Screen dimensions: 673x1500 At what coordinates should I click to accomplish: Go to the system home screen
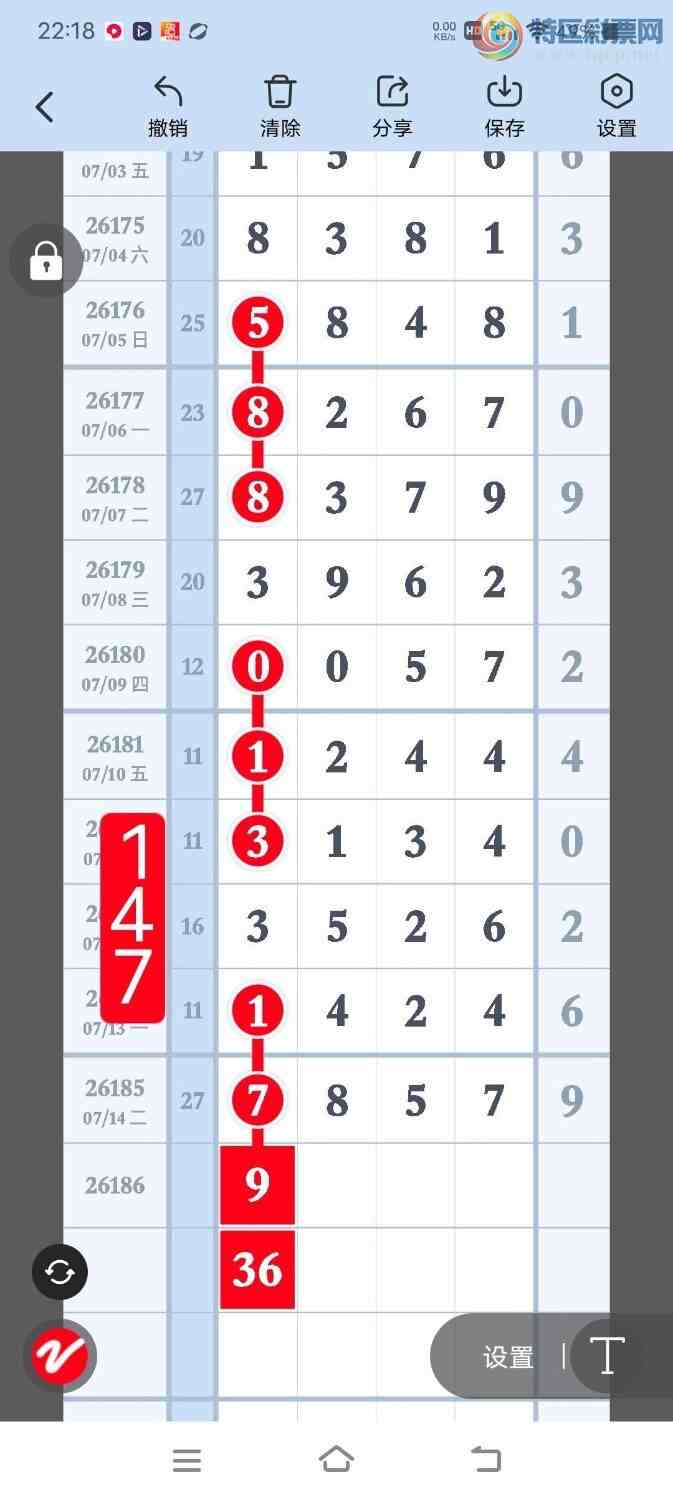pos(336,1460)
